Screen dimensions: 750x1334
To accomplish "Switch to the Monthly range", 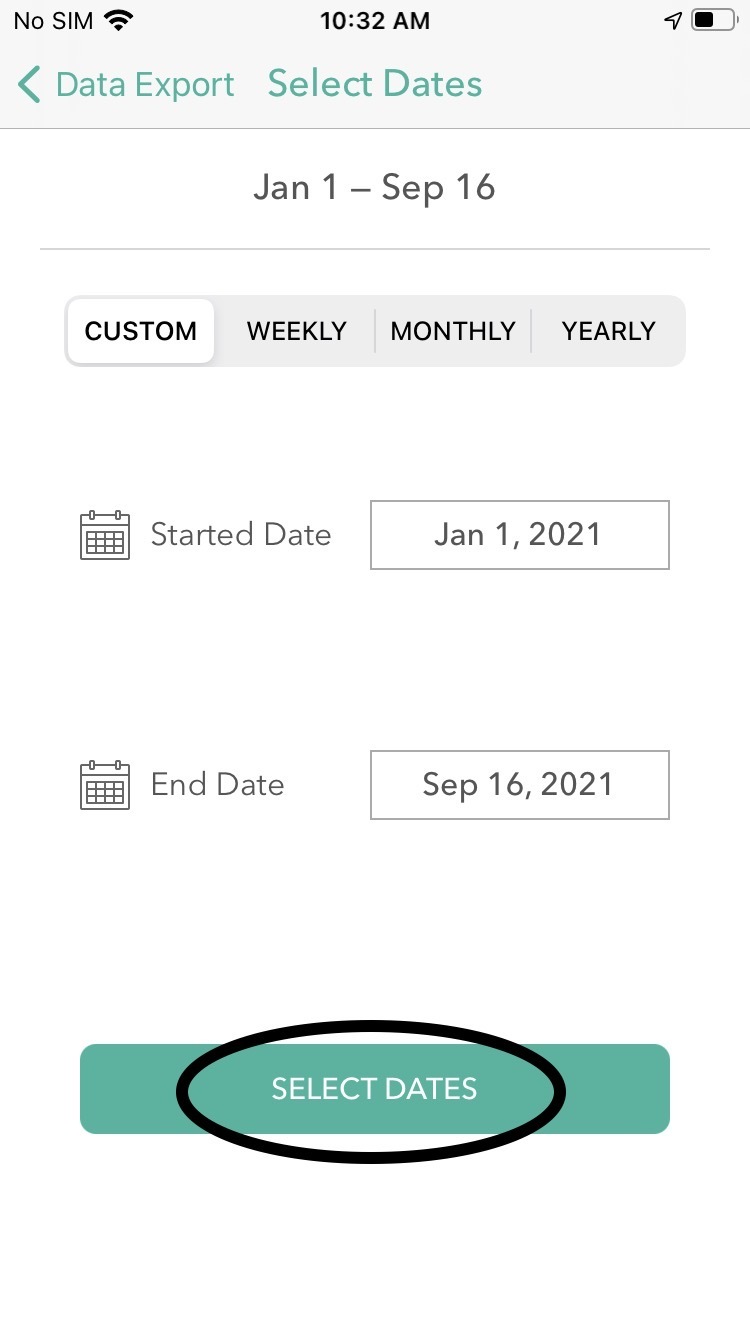I will [453, 331].
